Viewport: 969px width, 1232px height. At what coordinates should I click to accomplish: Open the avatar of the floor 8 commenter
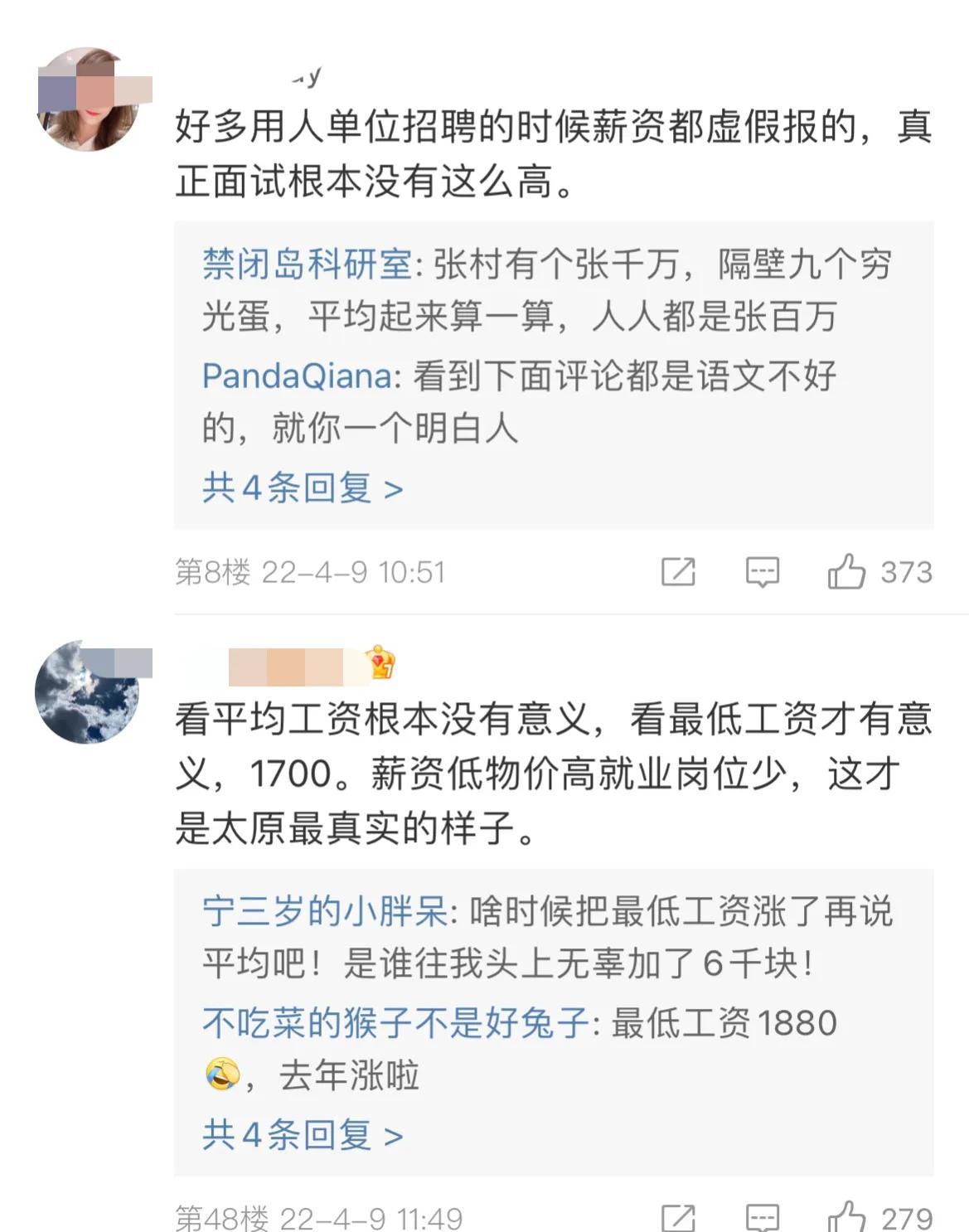[x=89, y=99]
